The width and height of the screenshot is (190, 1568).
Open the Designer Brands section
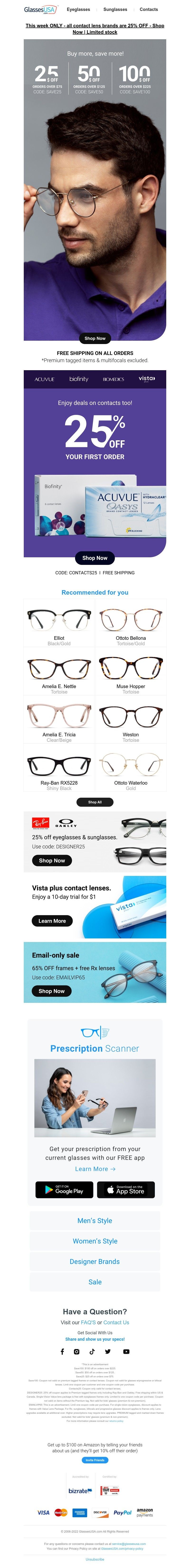tap(95, 1262)
